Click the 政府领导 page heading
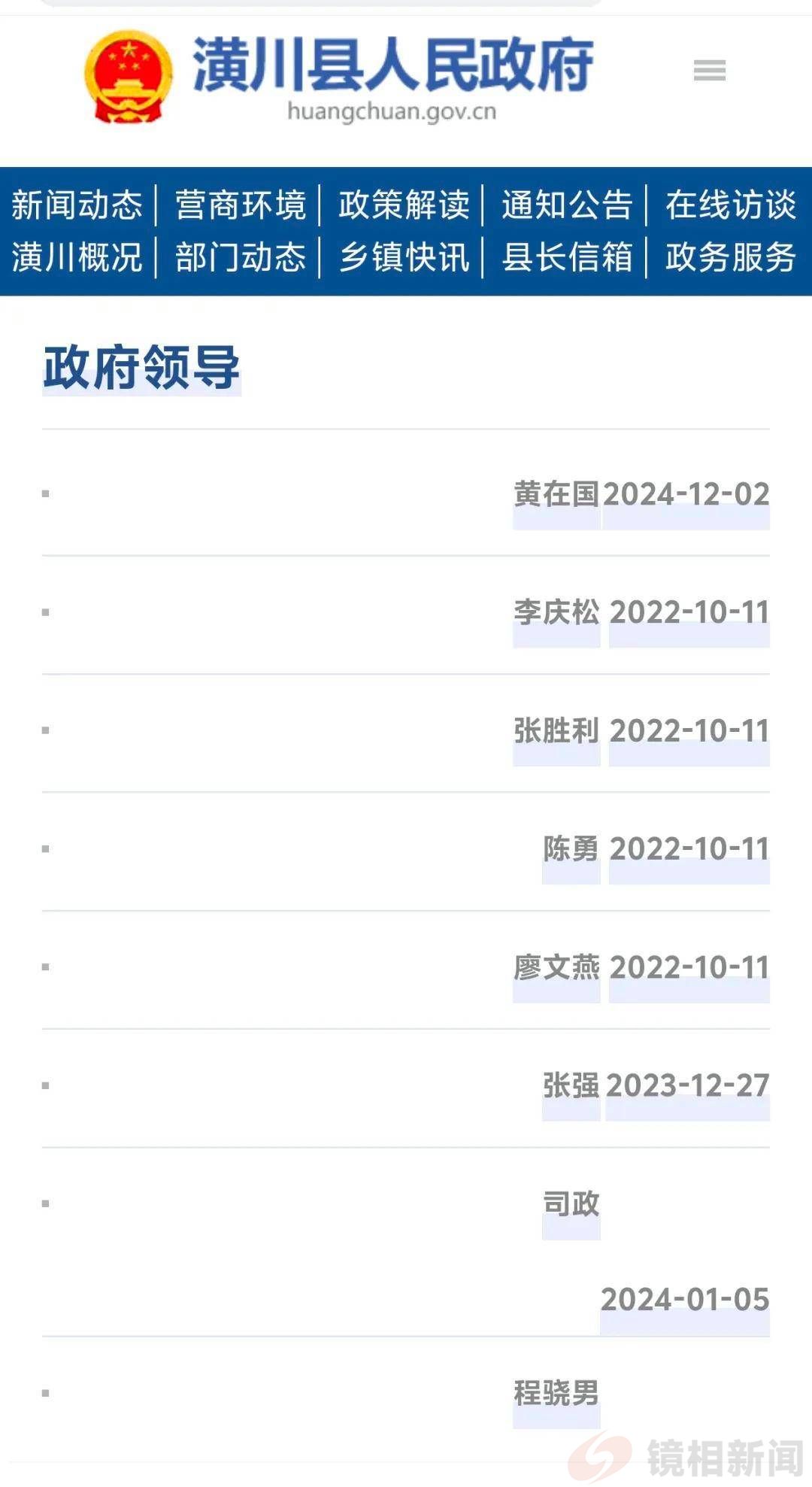 pyautogui.click(x=141, y=368)
